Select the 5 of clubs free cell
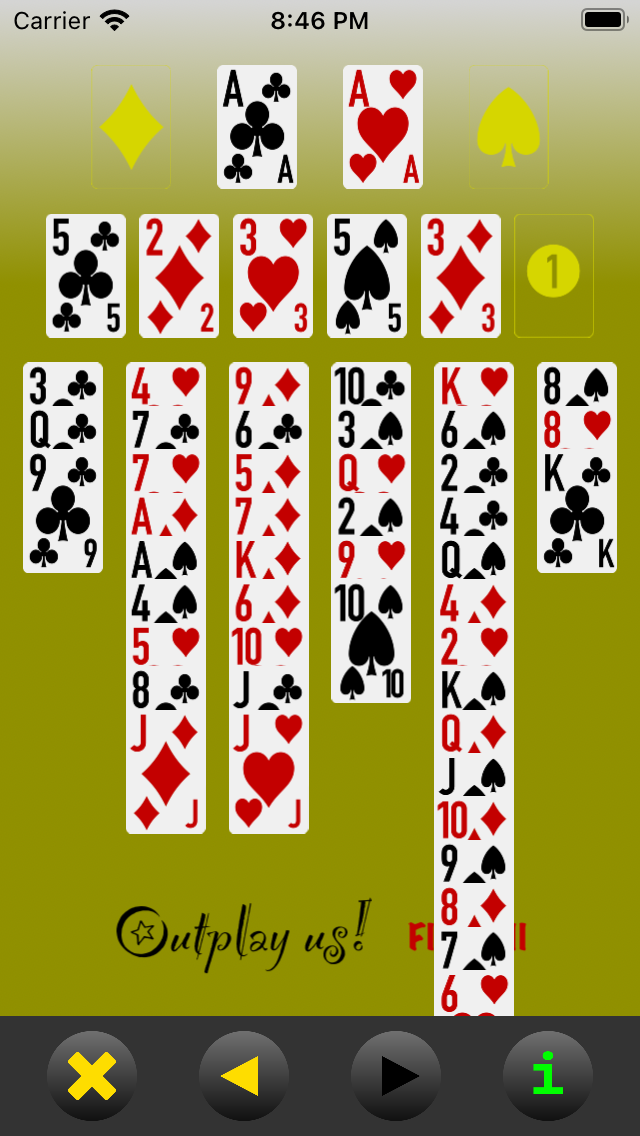Image resolution: width=640 pixels, height=1136 pixels. (x=86, y=276)
